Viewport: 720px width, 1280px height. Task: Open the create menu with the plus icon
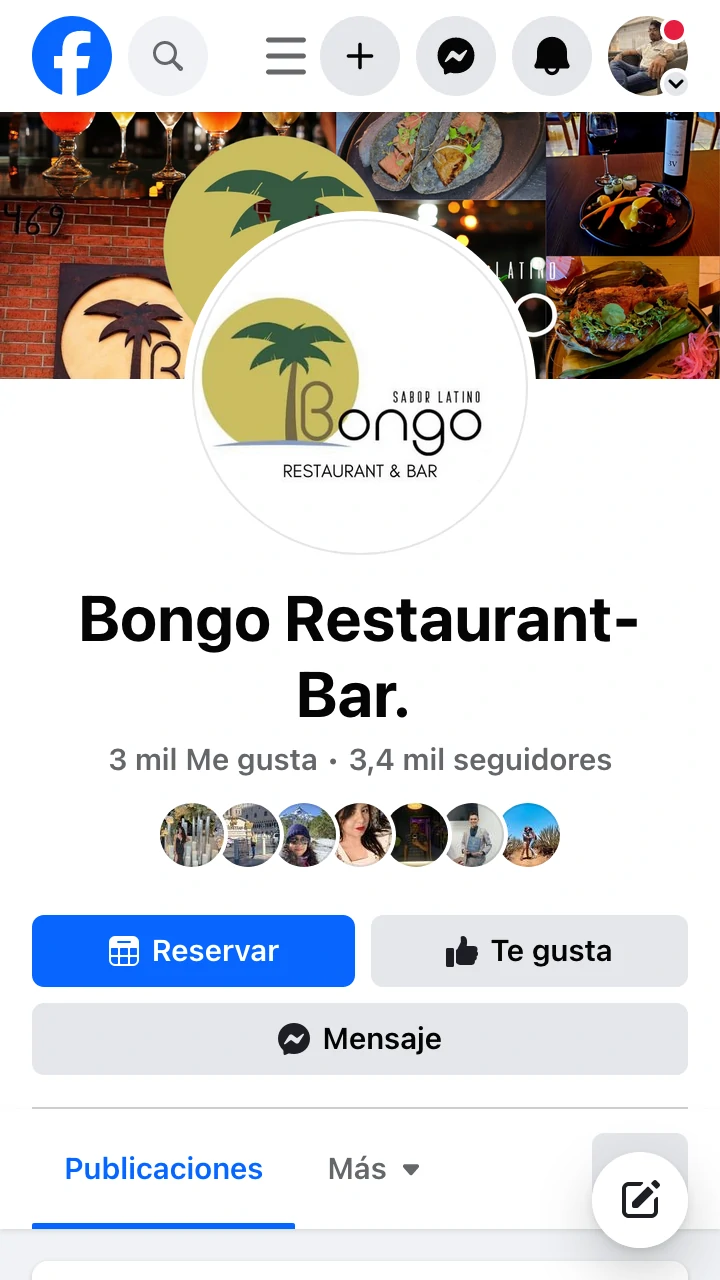click(x=360, y=56)
